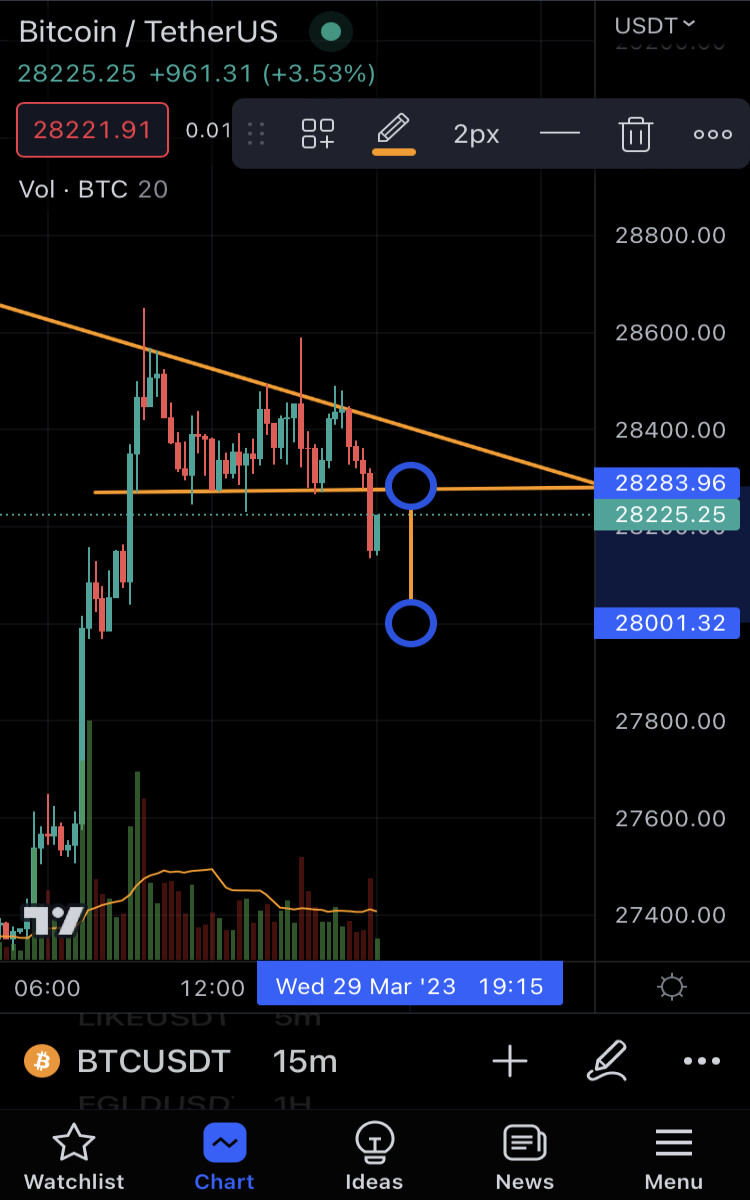Tap the red 28221.91 sell price button
This screenshot has width=750, height=1200.
92,130
